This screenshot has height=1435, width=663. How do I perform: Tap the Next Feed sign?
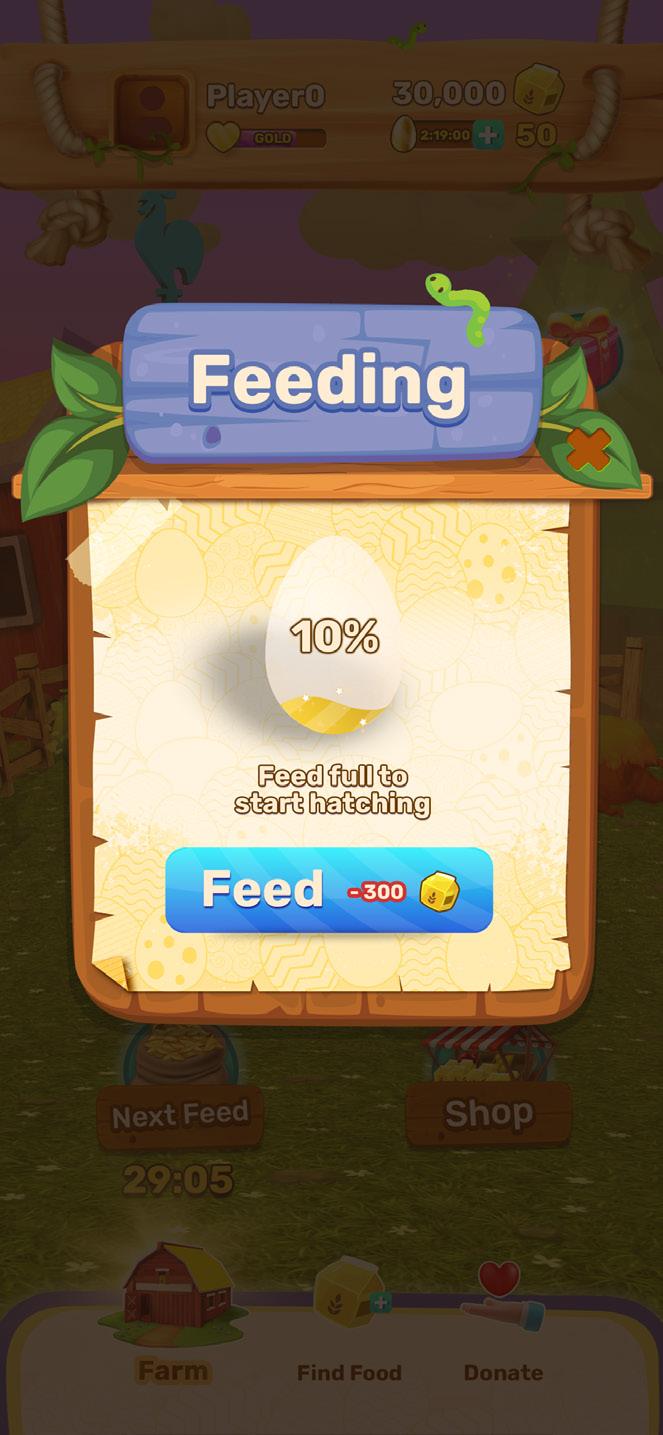(180, 1116)
